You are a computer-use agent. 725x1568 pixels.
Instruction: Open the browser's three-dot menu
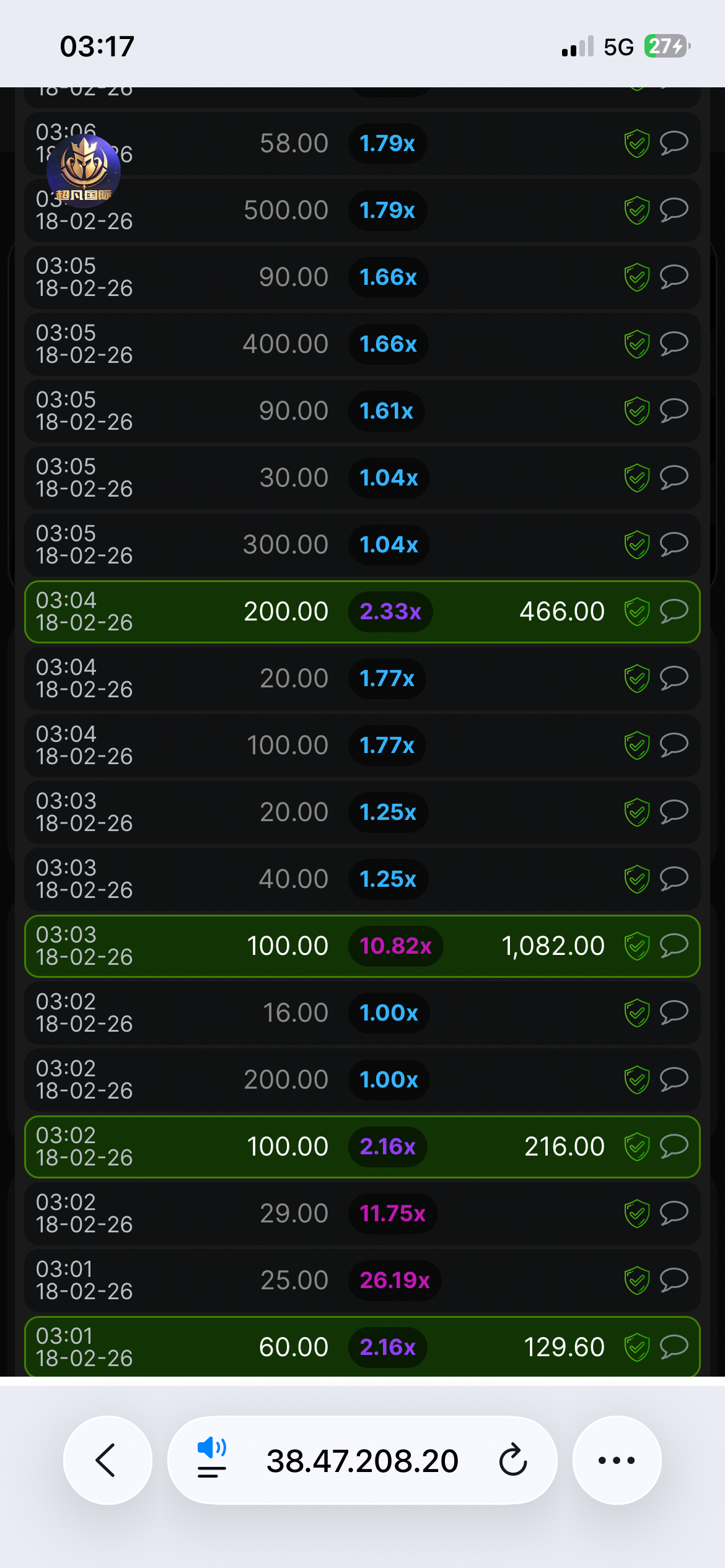(x=617, y=1460)
